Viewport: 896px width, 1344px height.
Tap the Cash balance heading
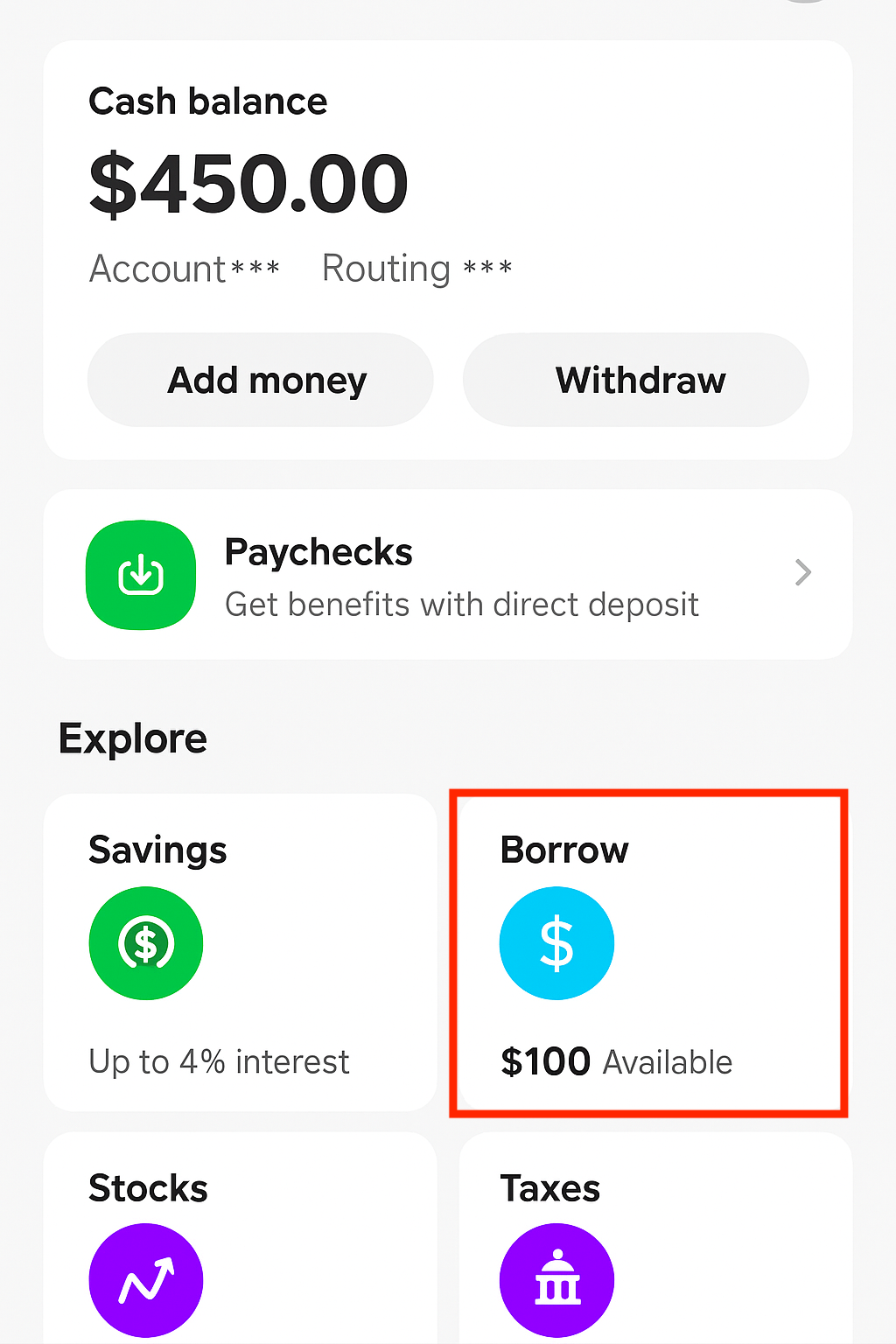click(x=207, y=101)
